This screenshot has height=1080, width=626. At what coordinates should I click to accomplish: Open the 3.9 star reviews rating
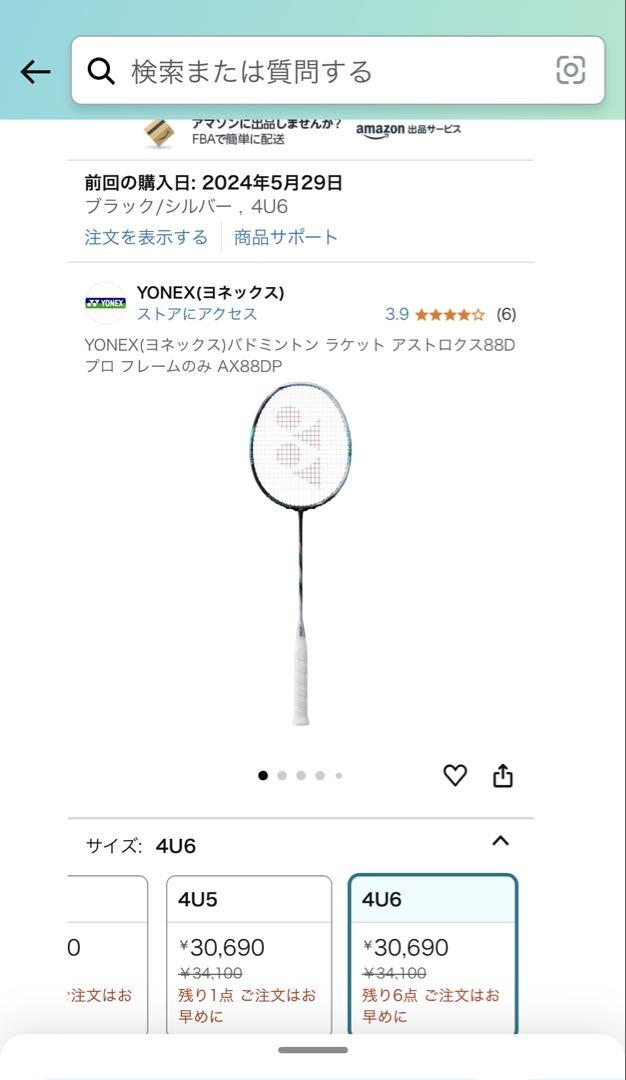(450, 315)
